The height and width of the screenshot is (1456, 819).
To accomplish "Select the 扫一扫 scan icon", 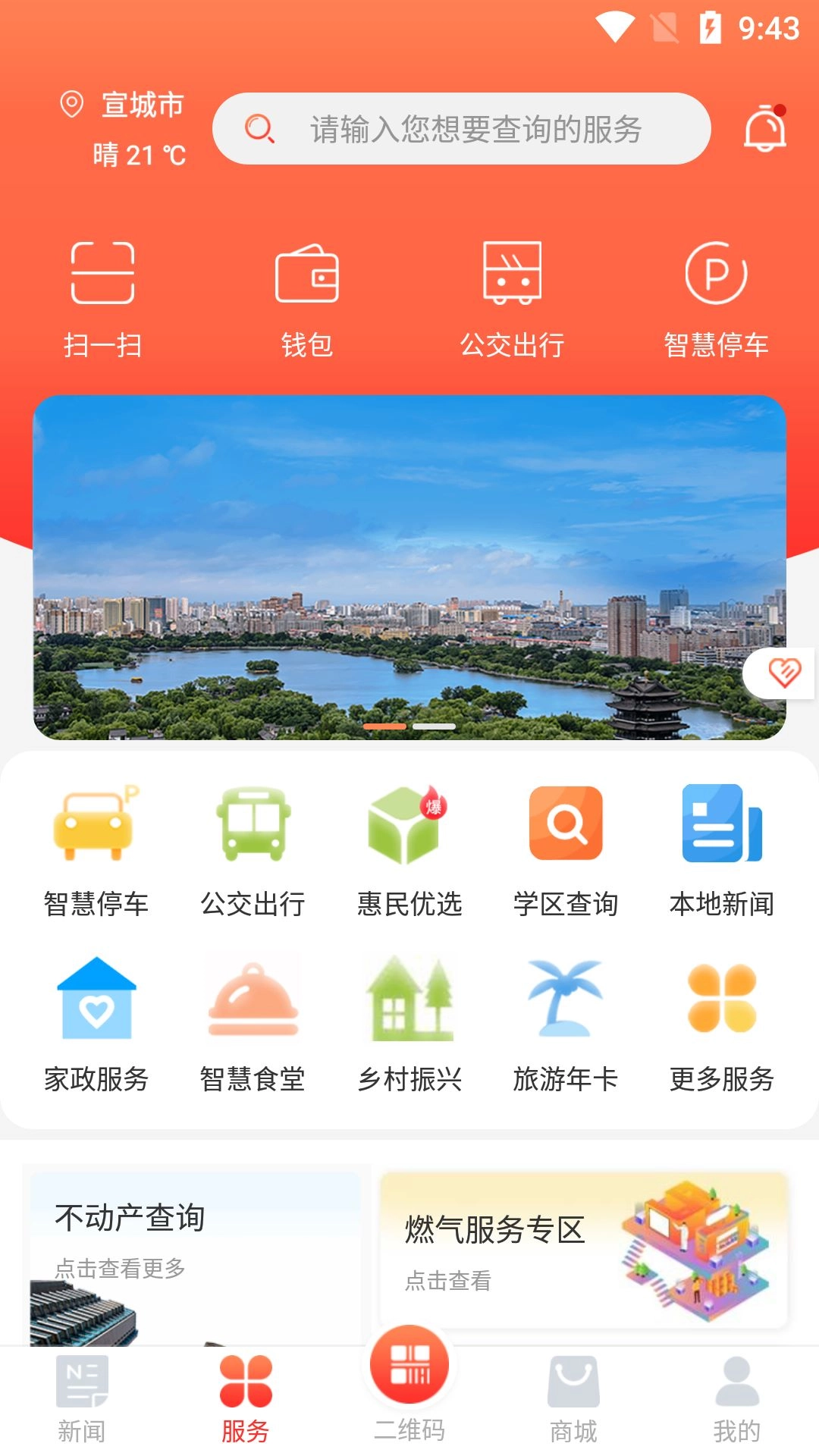I will point(102,277).
